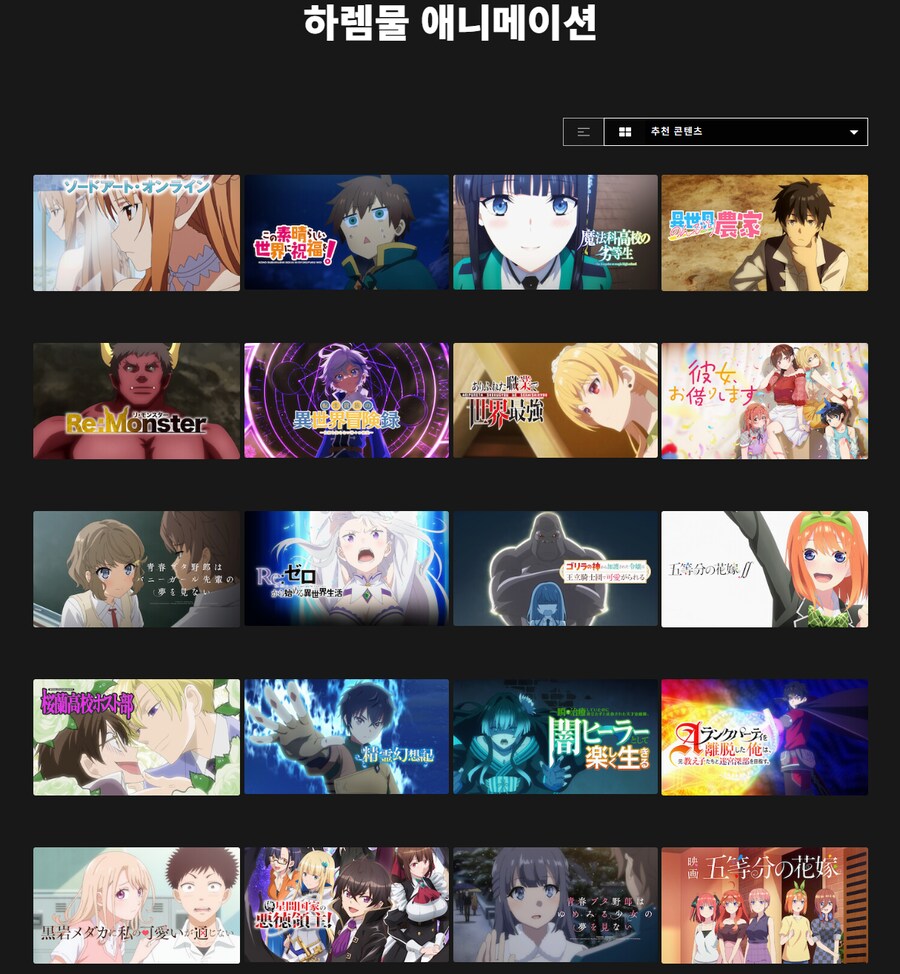This screenshot has height=974, width=900.
Task: Open the Sword Art Online thumbnail
Action: (136, 233)
